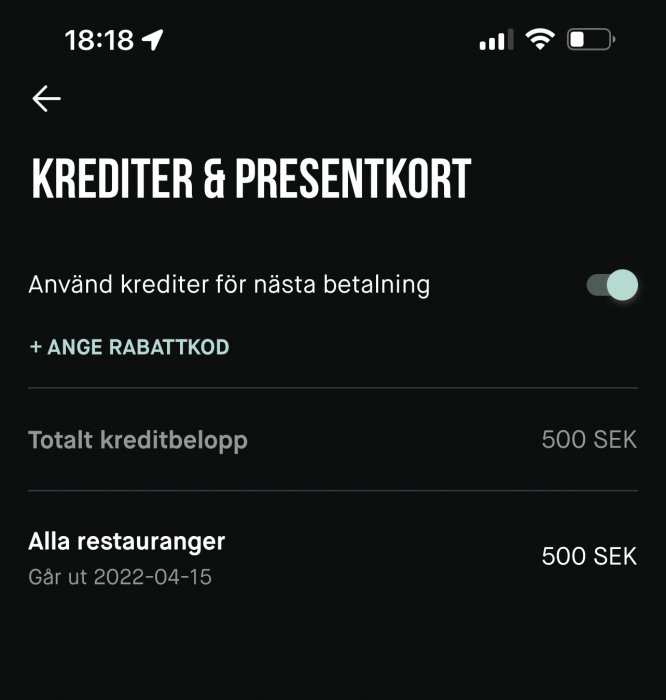Image resolution: width=666 pixels, height=700 pixels.
Task: Go back using the arrow icon
Action: (47, 98)
